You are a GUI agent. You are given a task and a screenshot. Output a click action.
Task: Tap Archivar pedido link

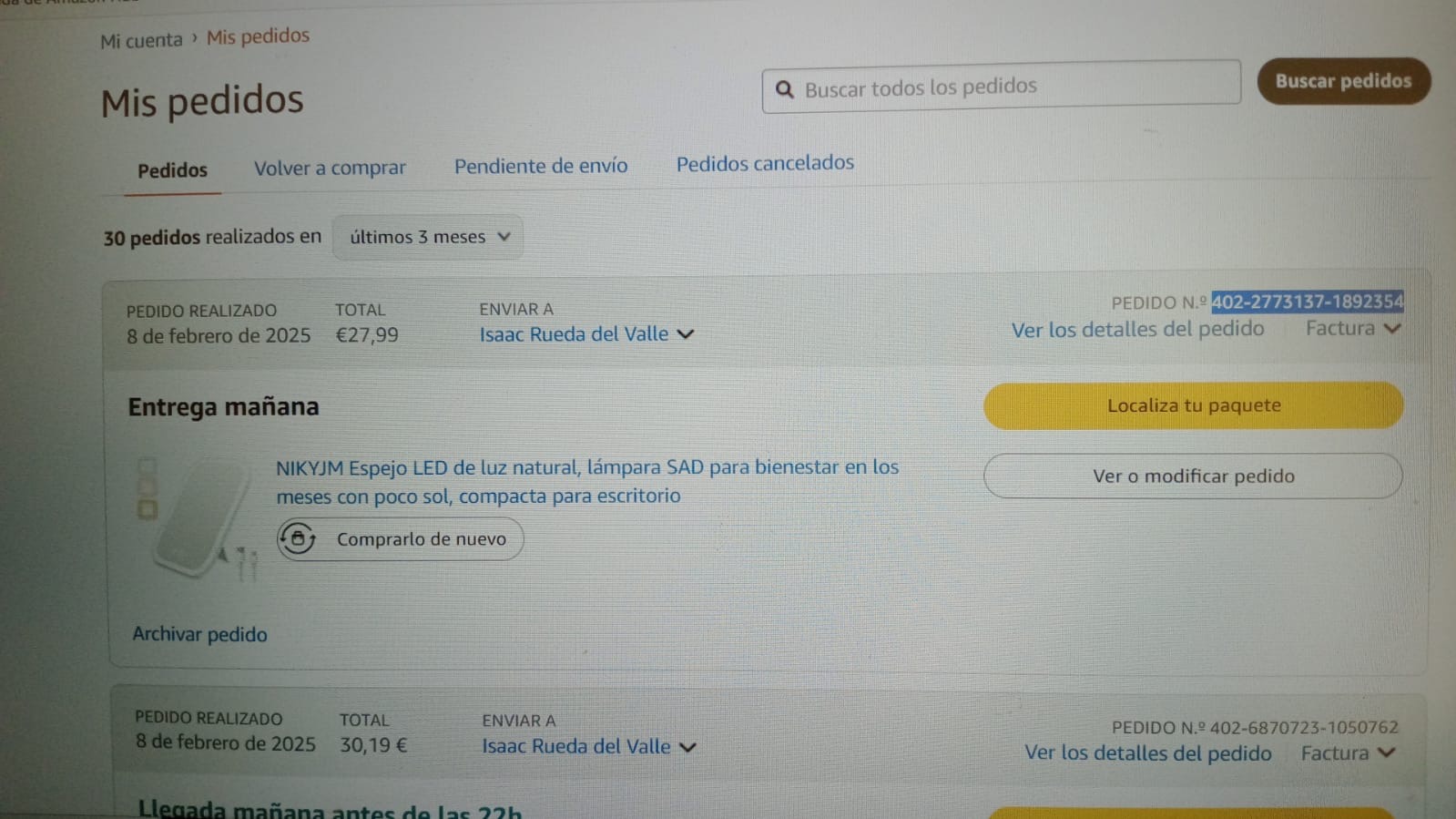tap(199, 634)
